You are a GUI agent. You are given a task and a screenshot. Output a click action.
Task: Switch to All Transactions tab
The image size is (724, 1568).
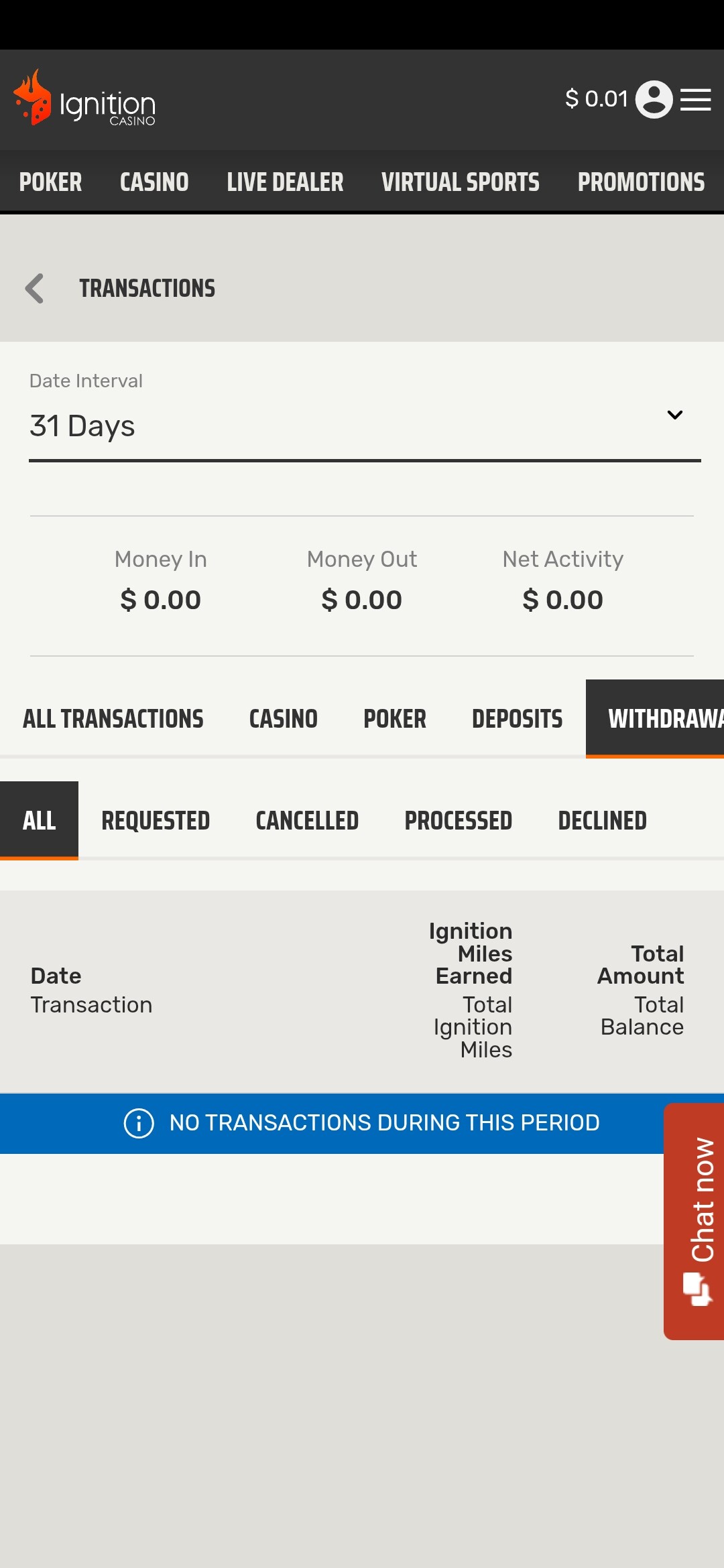[113, 719]
